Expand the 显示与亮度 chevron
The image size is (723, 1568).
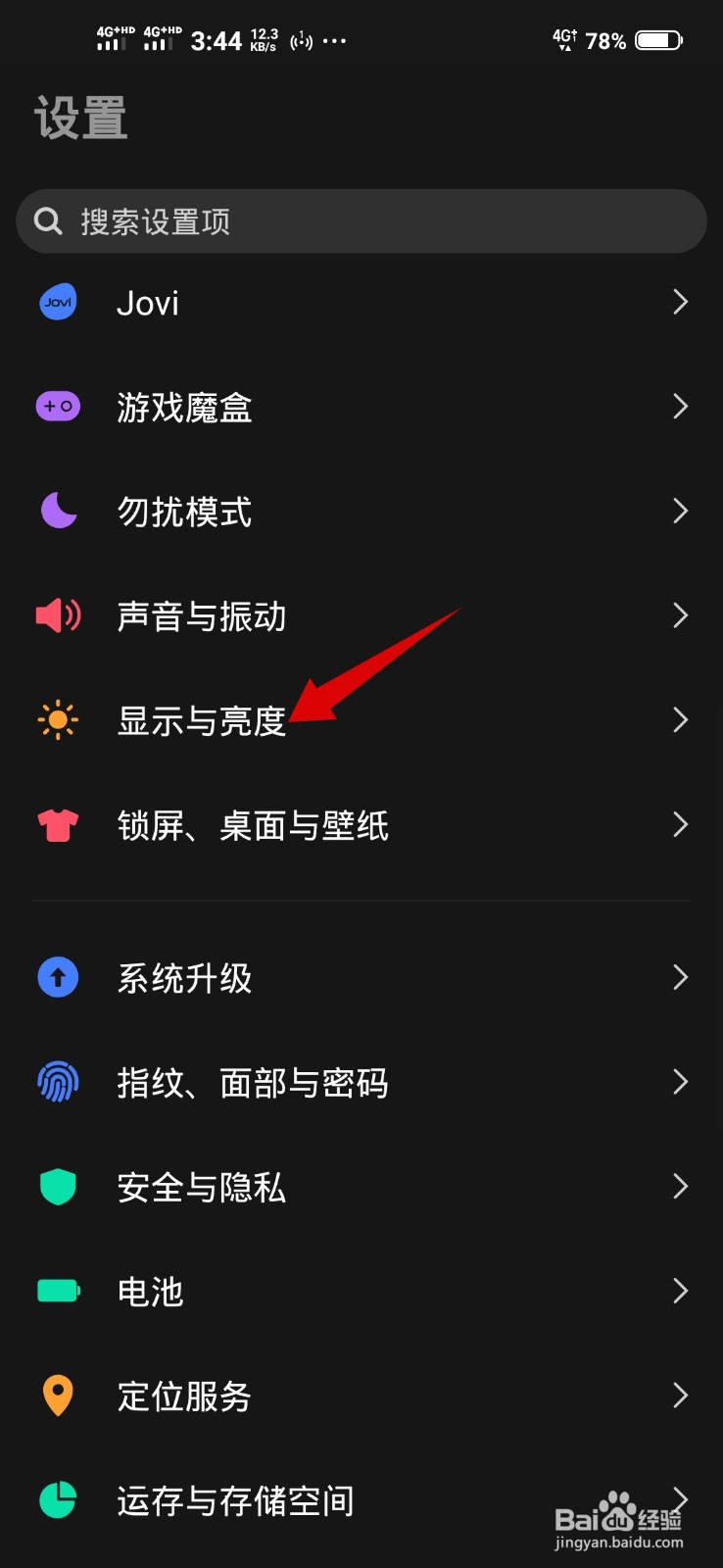(x=681, y=720)
